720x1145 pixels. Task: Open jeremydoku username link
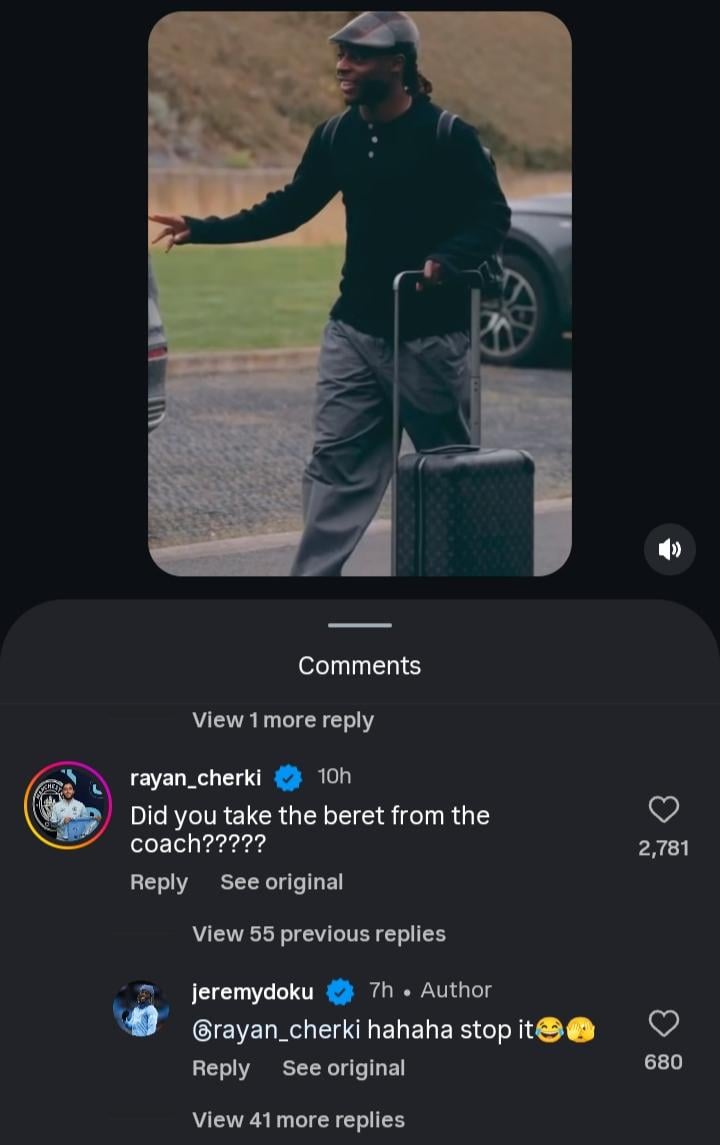252,991
